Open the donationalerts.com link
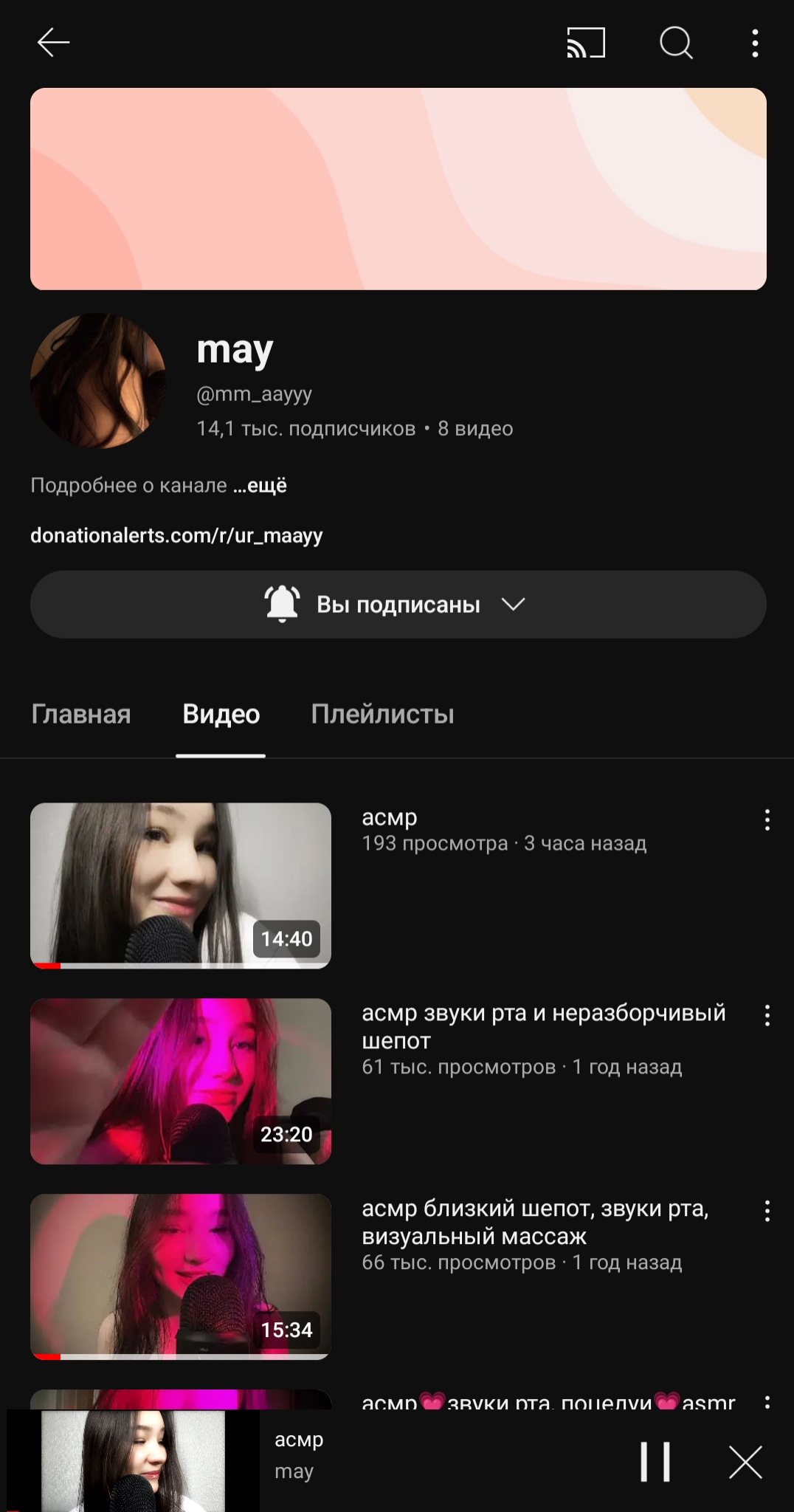The height and width of the screenshot is (1512, 794). pyautogui.click(x=176, y=535)
